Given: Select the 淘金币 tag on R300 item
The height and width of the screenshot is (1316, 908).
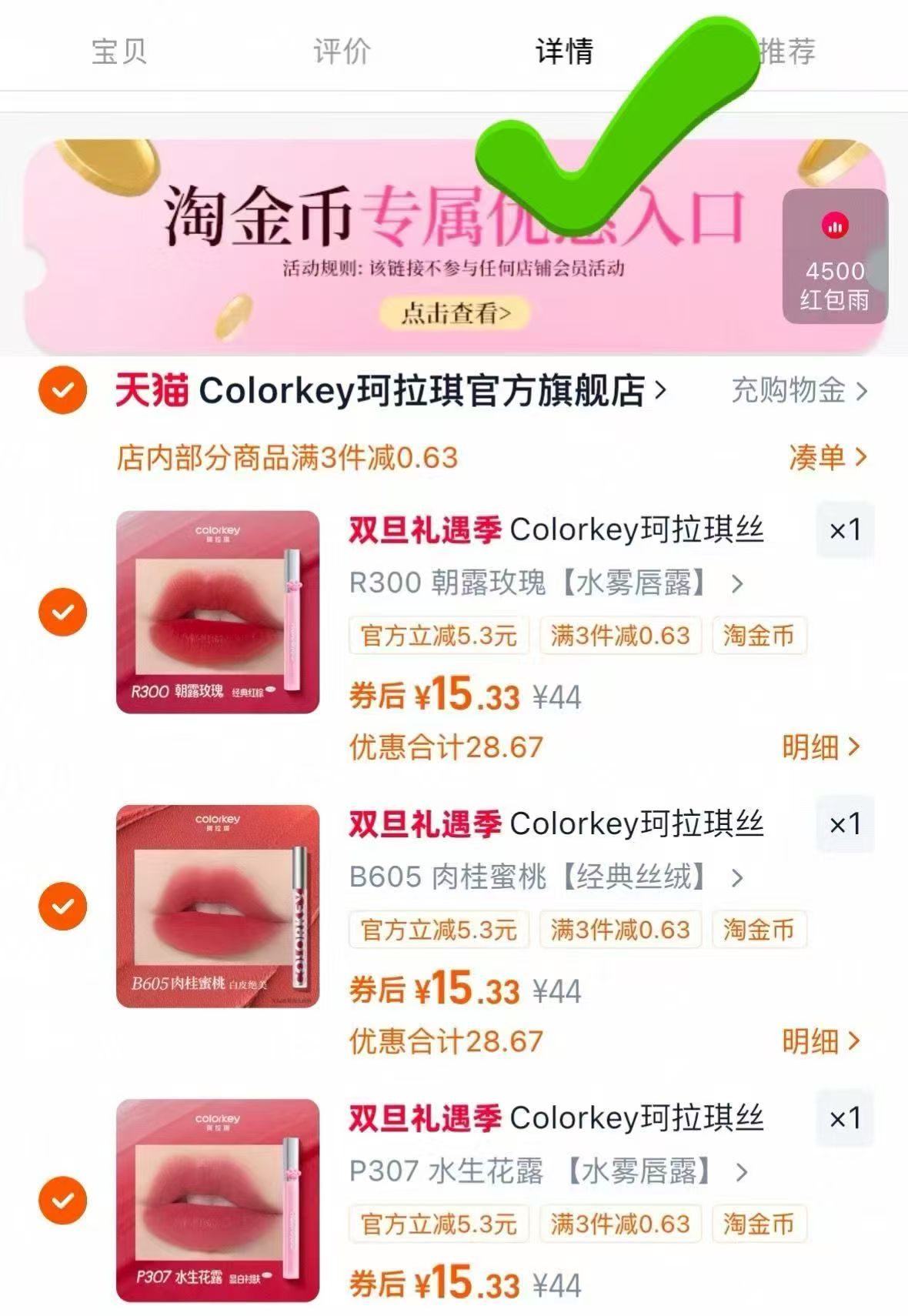Looking at the screenshot, I should [x=759, y=636].
